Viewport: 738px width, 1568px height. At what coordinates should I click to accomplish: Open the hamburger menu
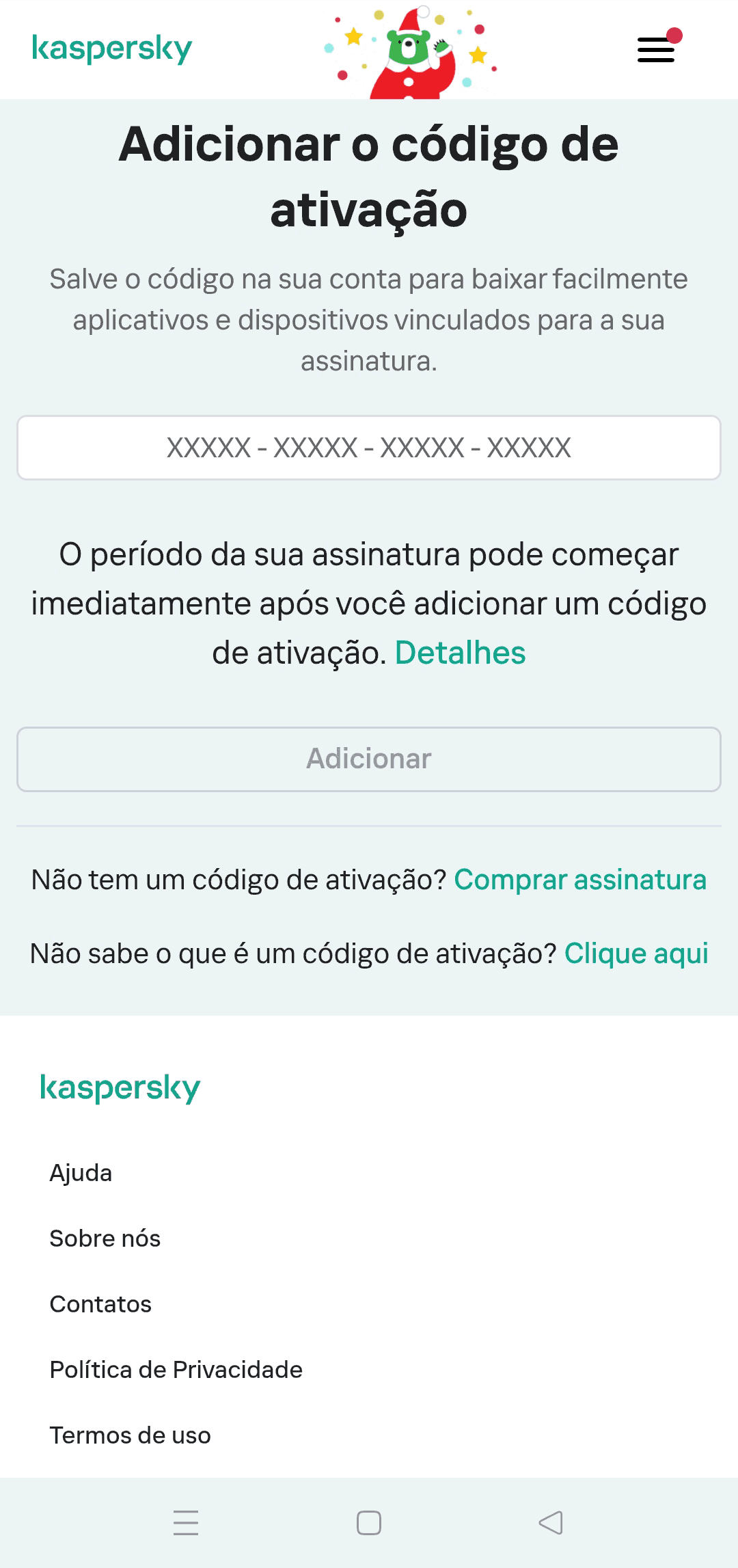pyautogui.click(x=656, y=49)
